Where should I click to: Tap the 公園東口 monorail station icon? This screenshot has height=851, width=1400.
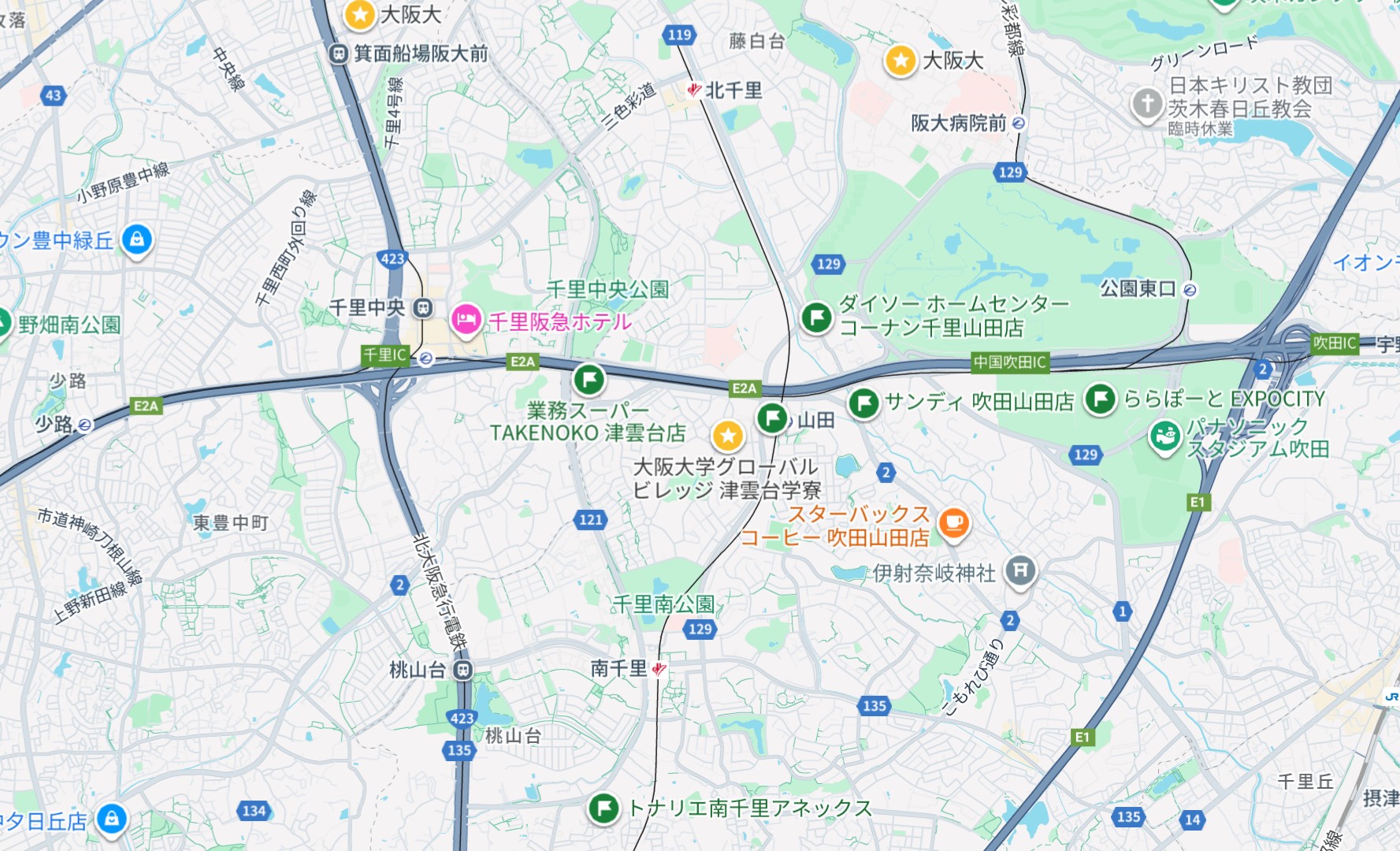point(1190,290)
